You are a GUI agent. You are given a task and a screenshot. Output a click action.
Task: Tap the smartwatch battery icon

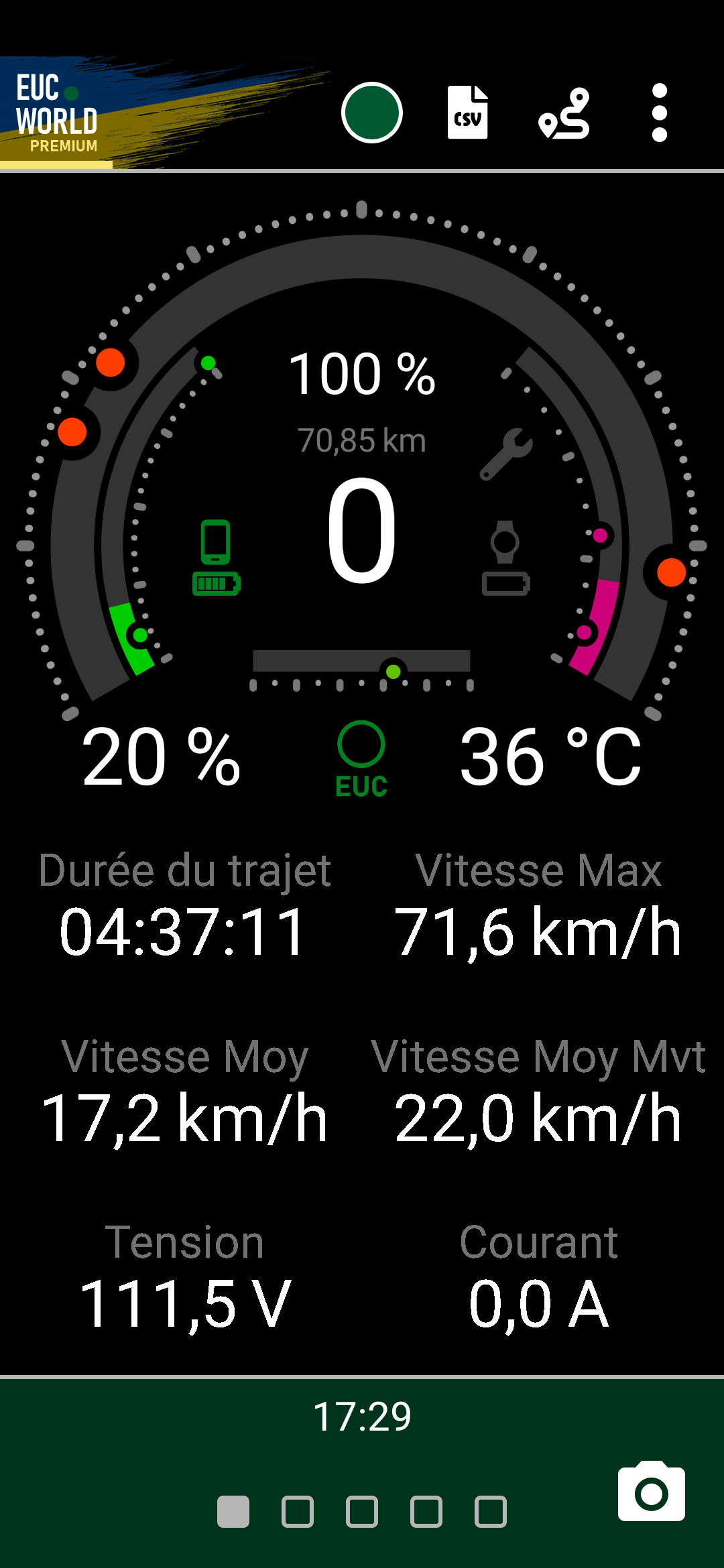point(505,558)
